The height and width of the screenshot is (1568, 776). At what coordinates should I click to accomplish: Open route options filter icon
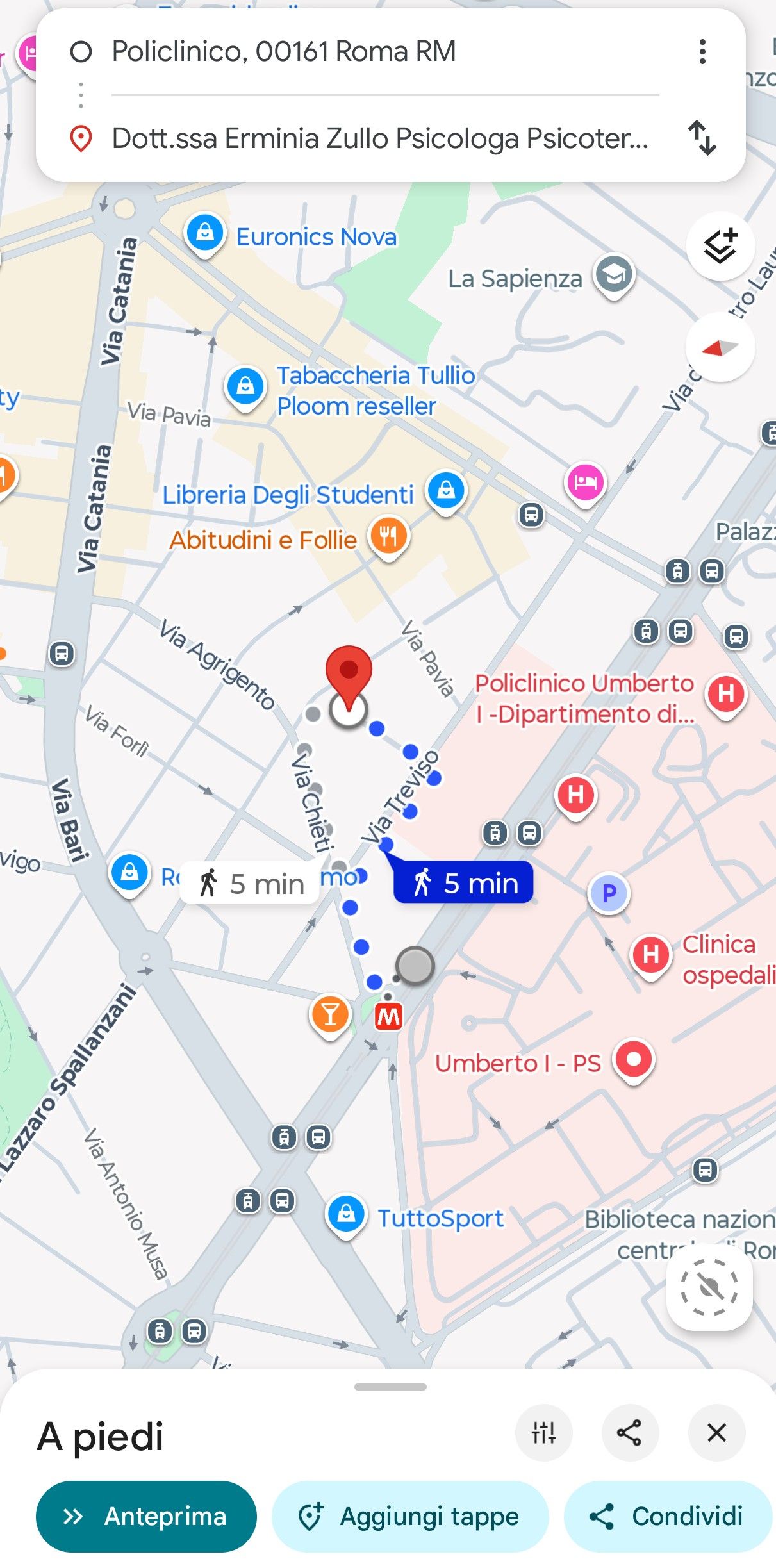pos(543,1432)
